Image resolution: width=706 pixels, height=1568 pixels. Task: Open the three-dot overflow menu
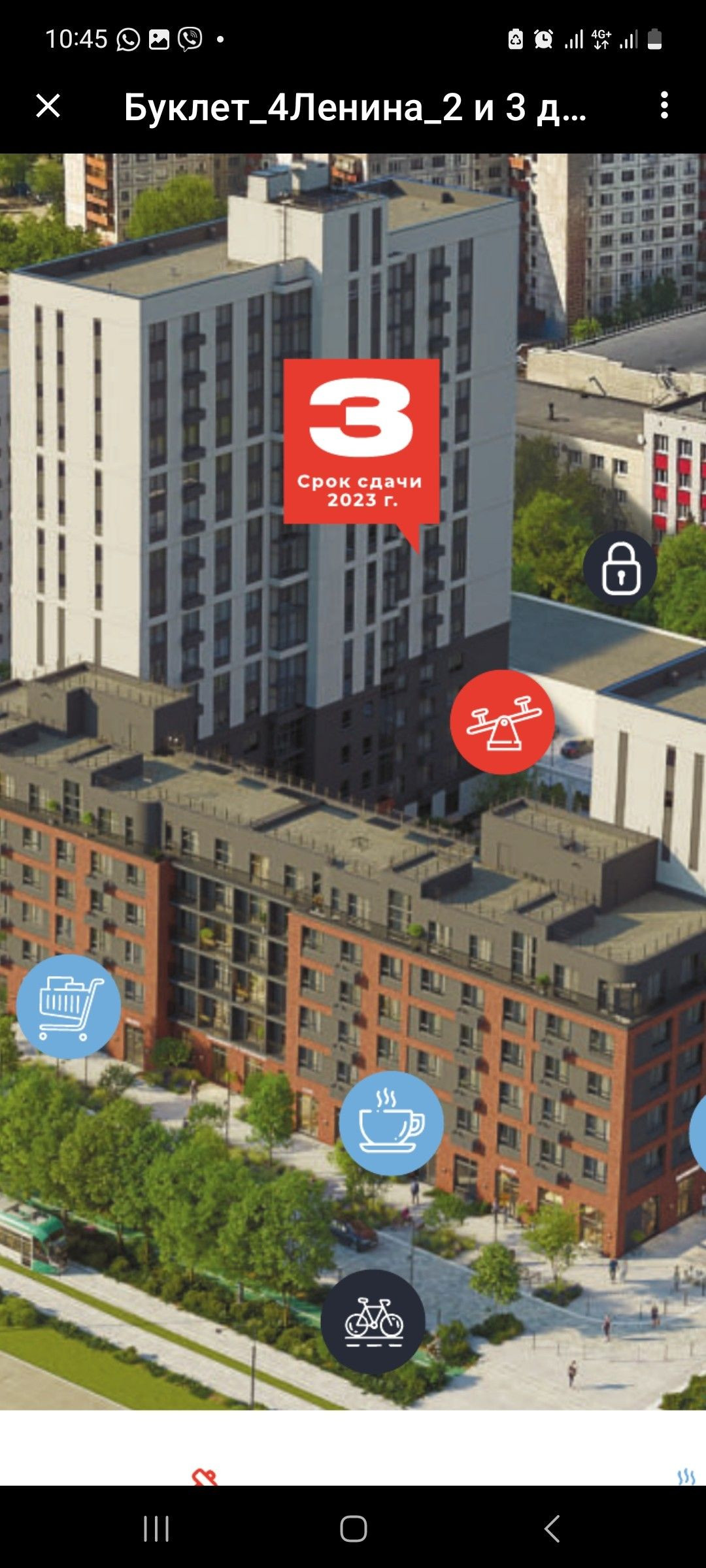(664, 105)
